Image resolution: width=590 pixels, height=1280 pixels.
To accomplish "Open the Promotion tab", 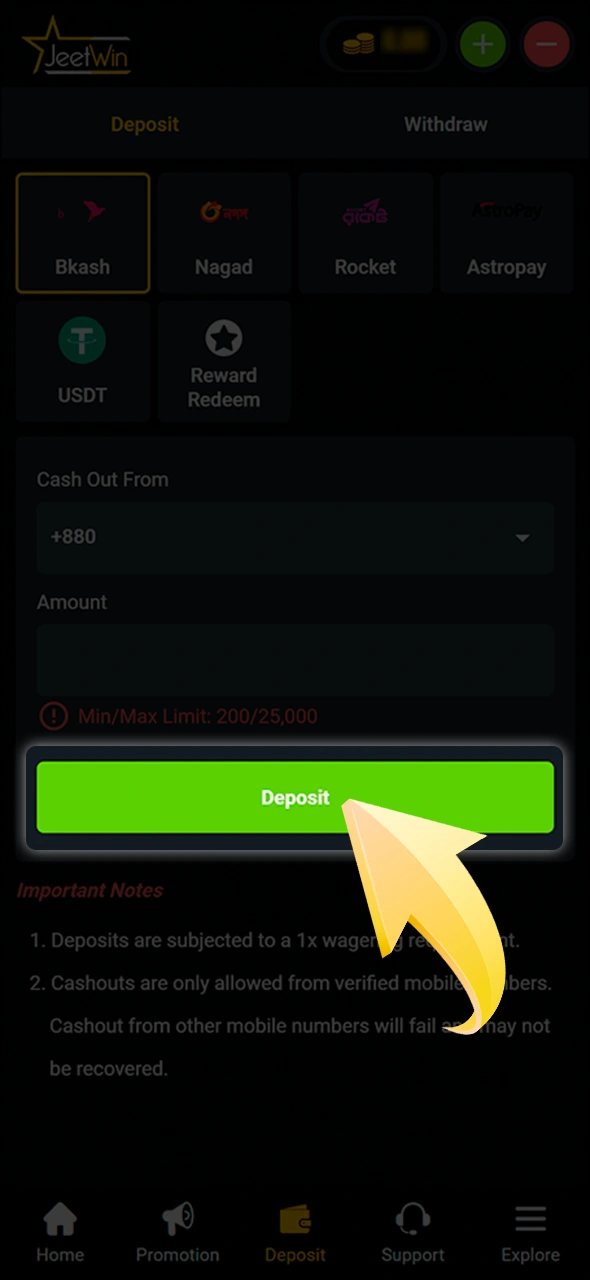I will 177,1234.
